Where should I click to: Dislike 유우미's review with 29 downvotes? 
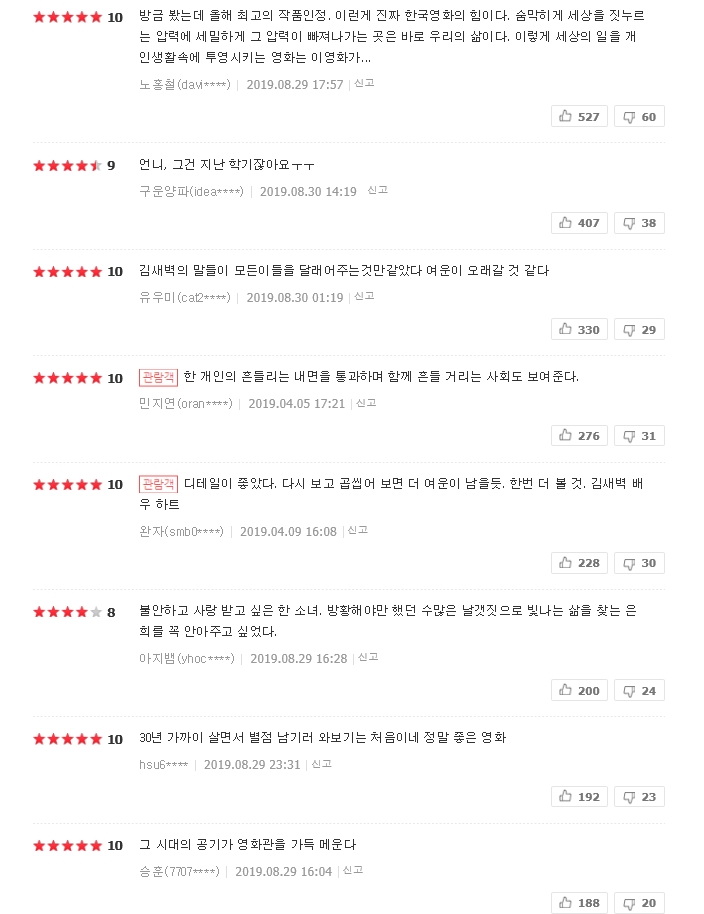pyautogui.click(x=639, y=329)
